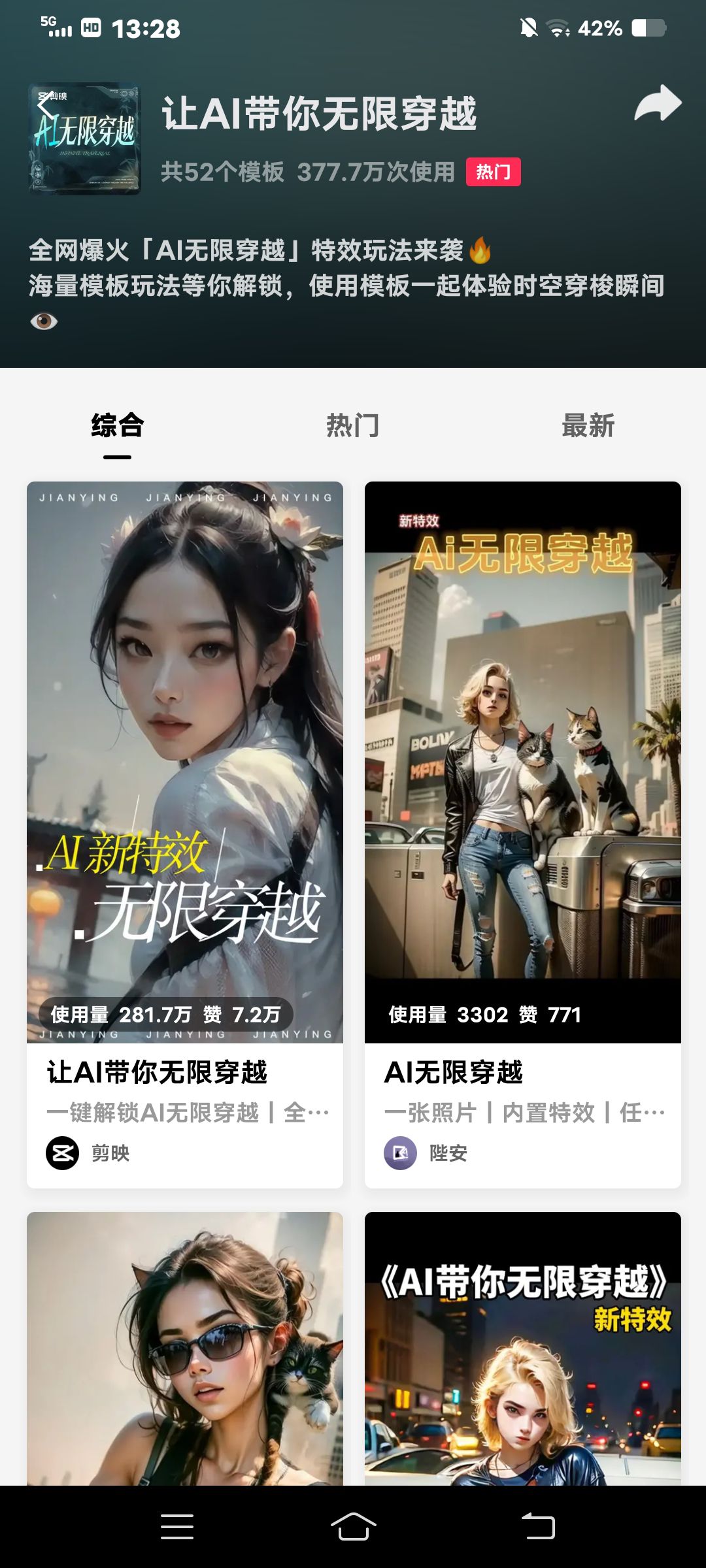Switch to the 最新 tab
This screenshot has height=1568, width=706.
tap(588, 425)
